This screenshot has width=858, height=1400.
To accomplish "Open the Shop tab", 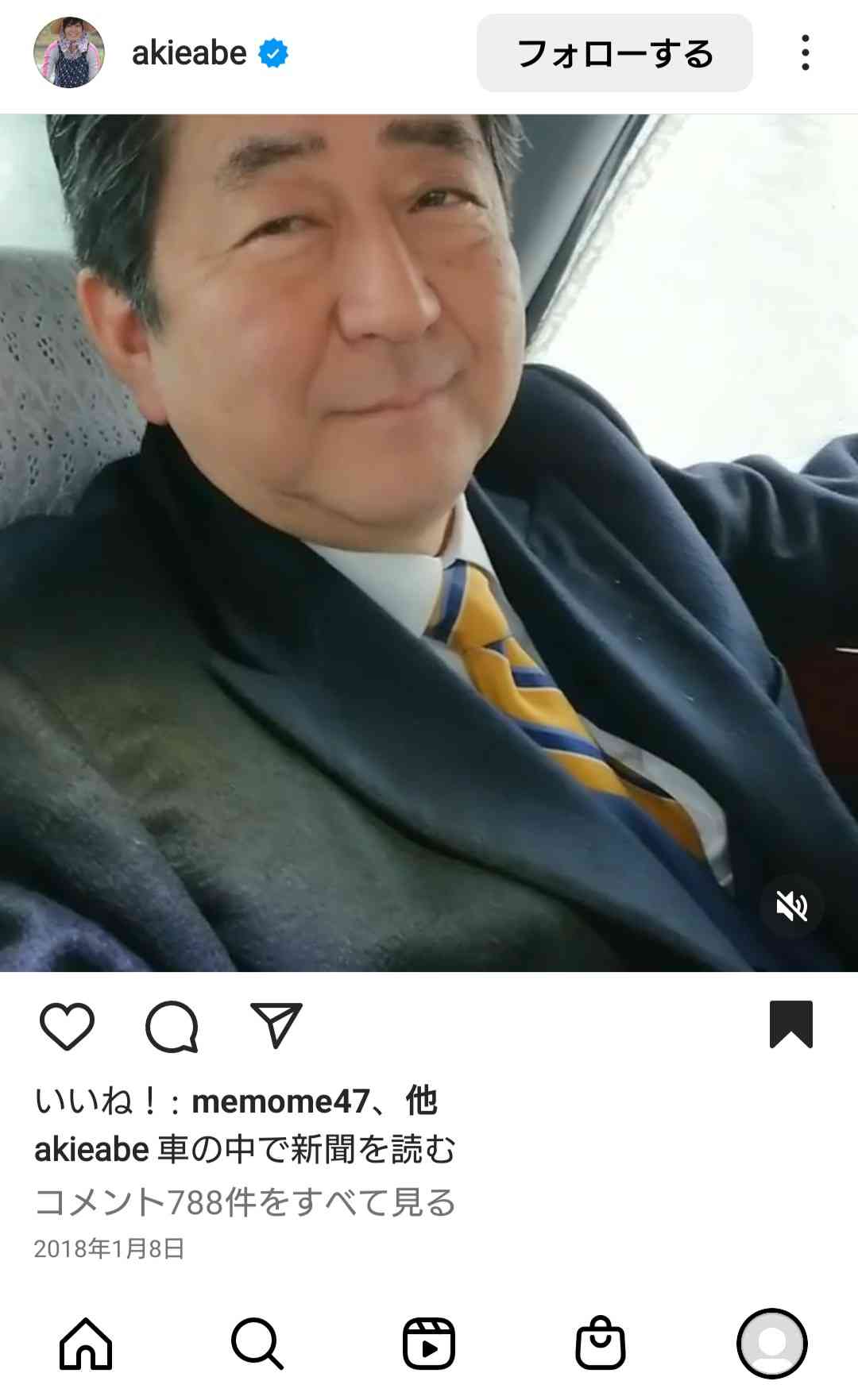I will click(600, 1344).
